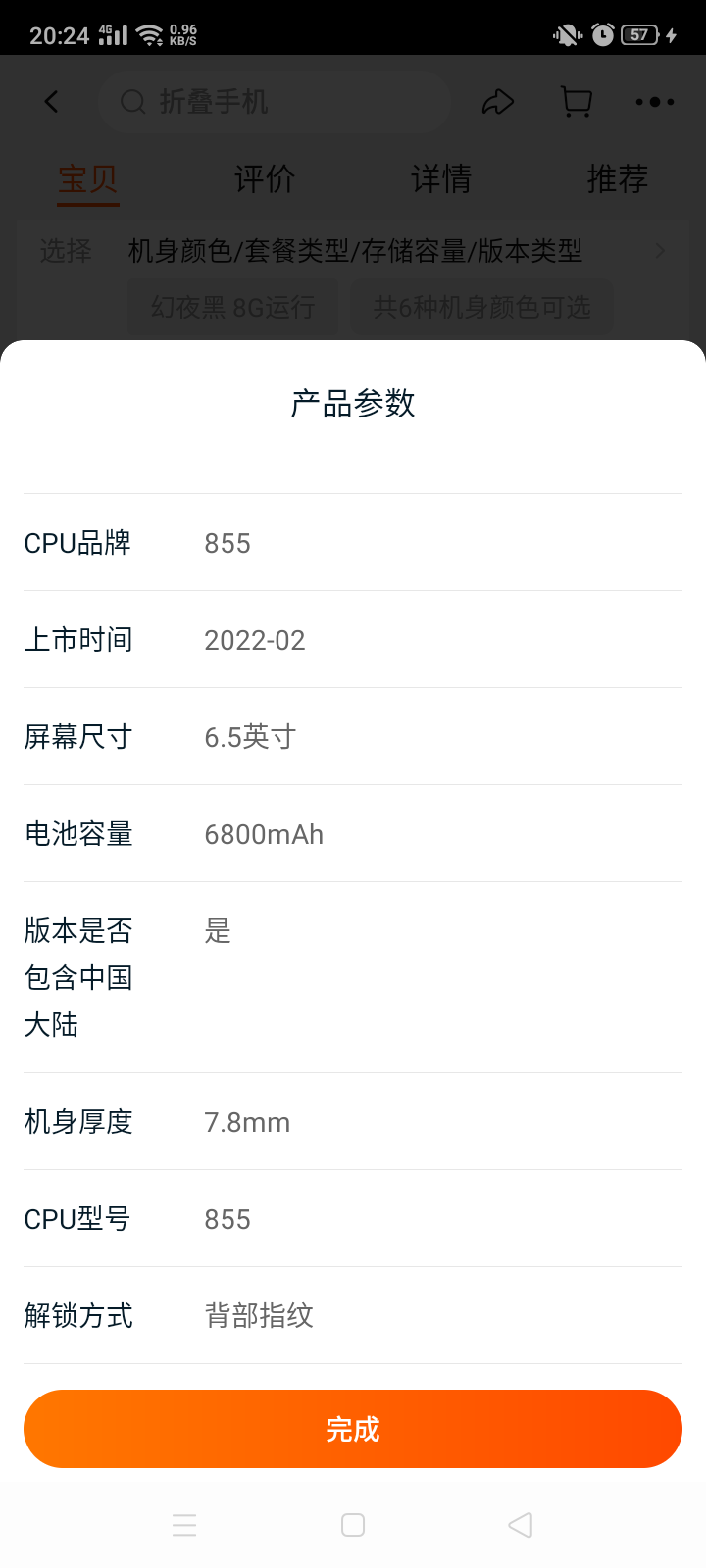This screenshot has height=1568, width=706.
Task: Choose the 幻夜黑 8G运行 chip
Action: tap(233, 308)
